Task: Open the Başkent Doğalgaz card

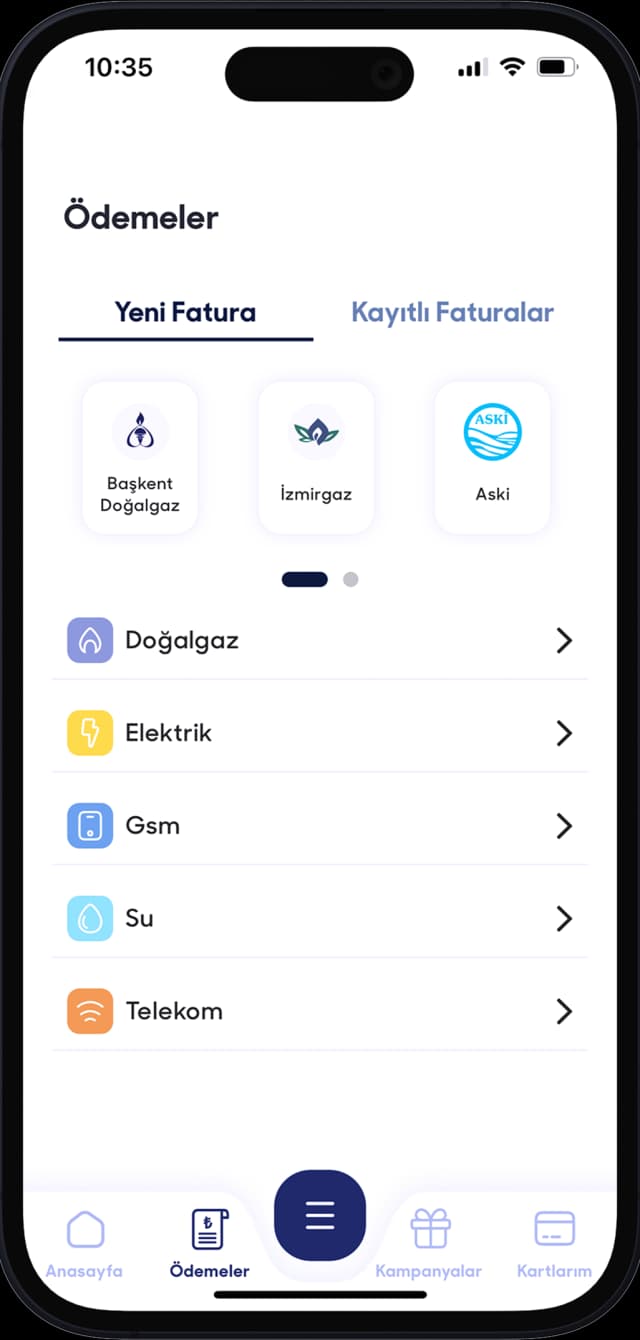Action: (x=140, y=457)
